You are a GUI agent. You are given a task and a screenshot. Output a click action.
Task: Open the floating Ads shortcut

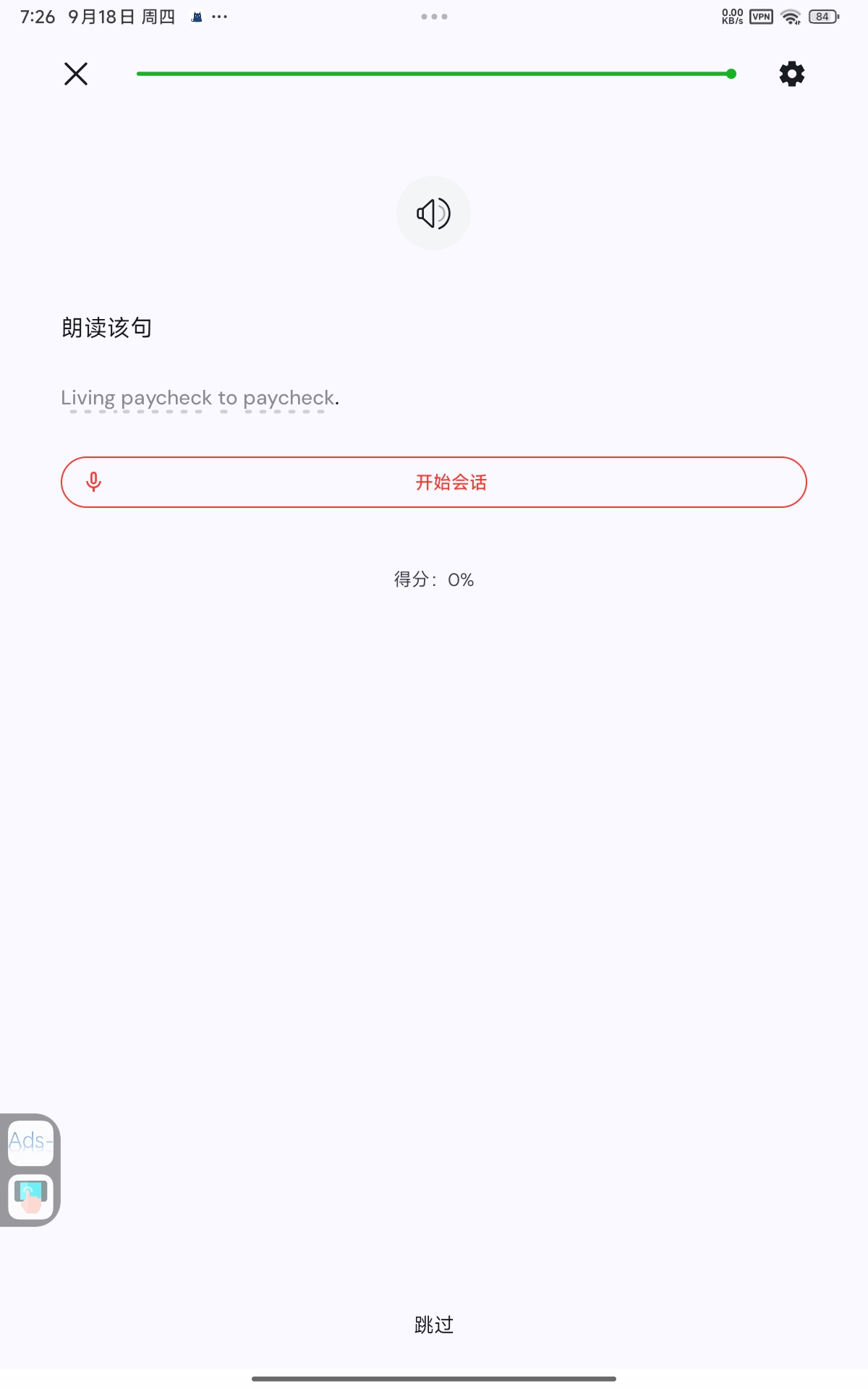pyautogui.click(x=30, y=1142)
